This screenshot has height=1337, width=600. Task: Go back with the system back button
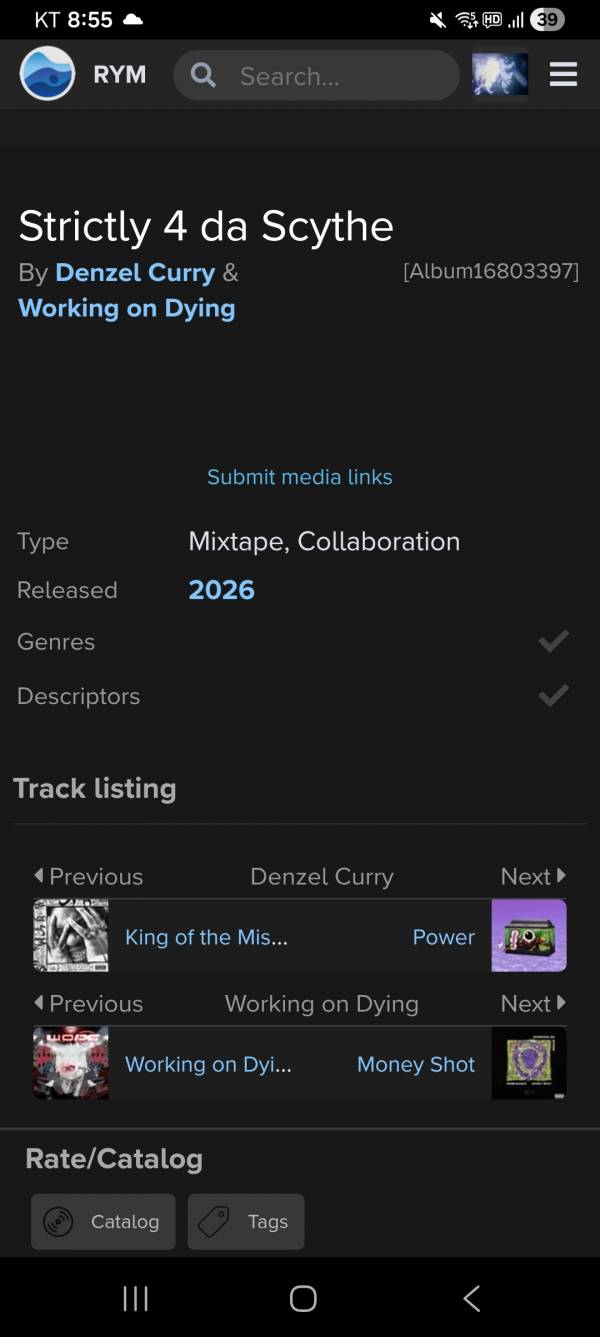tap(472, 1298)
